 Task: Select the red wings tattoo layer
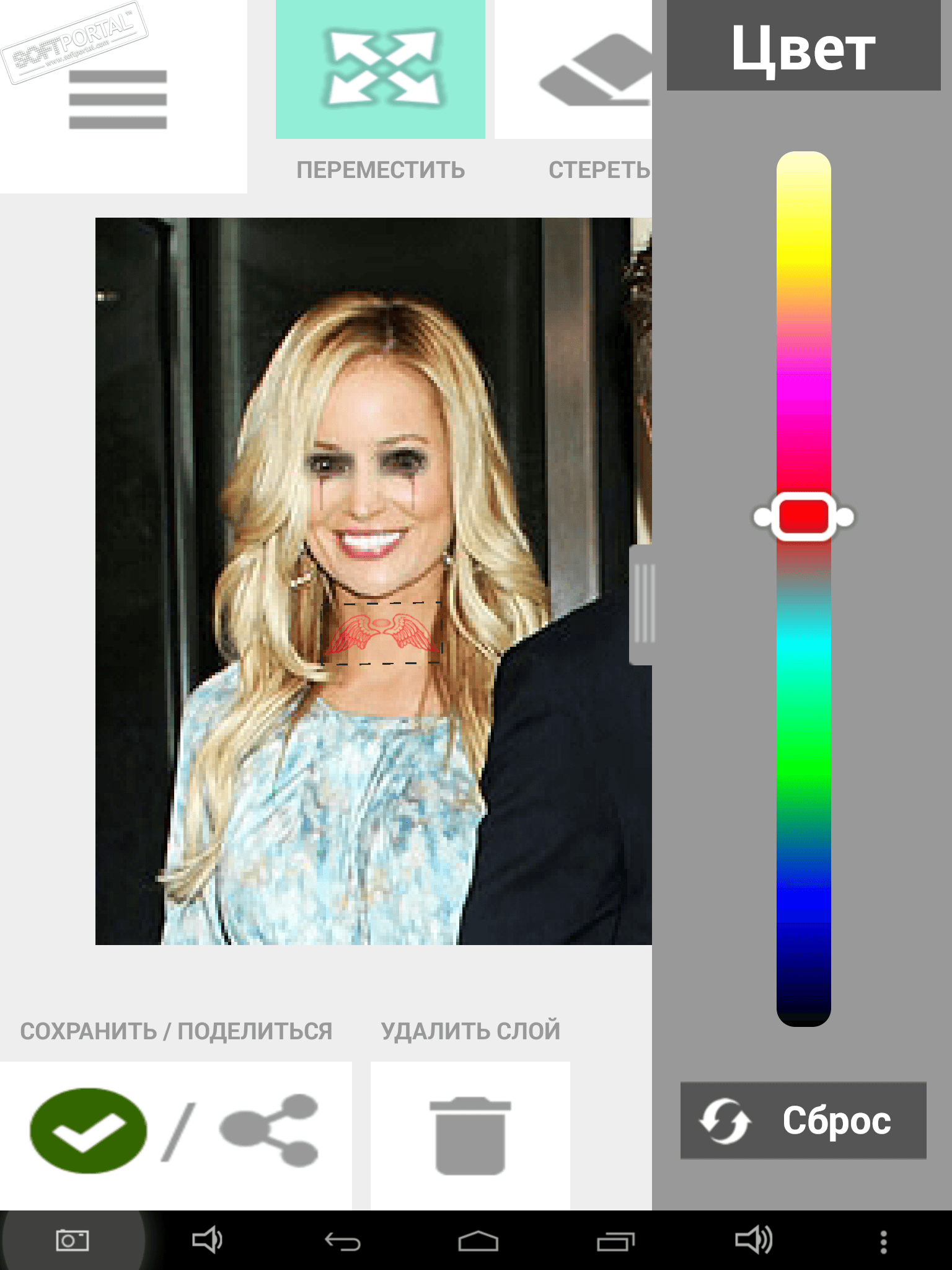[x=381, y=633]
